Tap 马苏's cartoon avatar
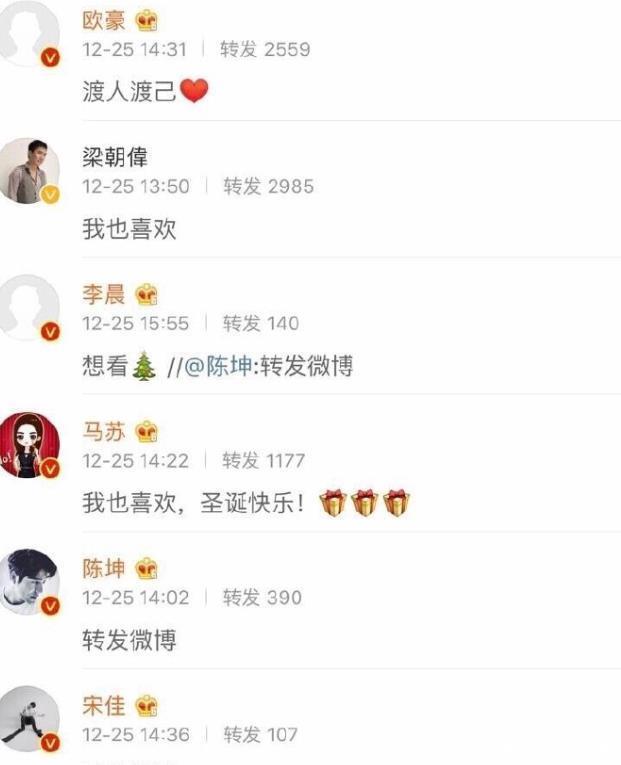Image resolution: width=621 pixels, height=765 pixels. [x=28, y=444]
